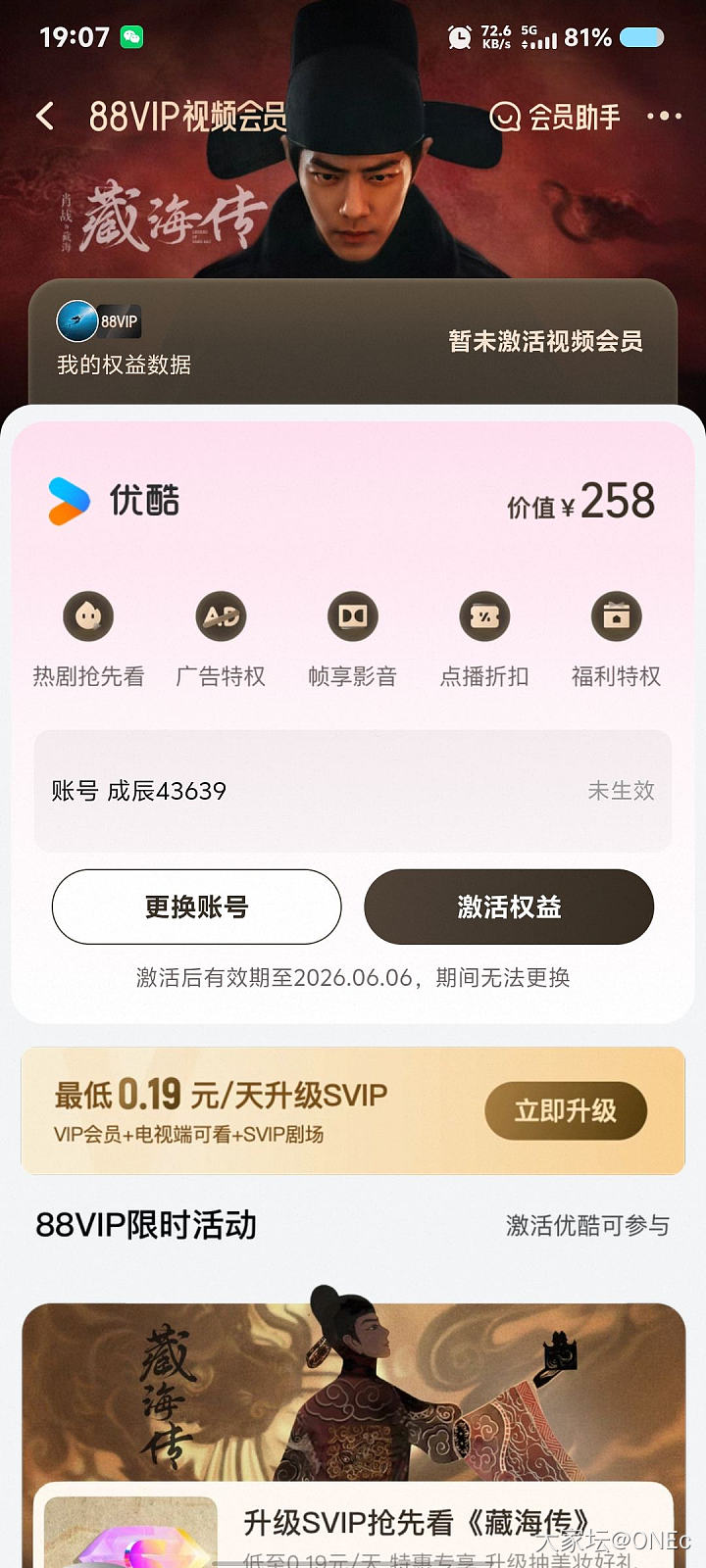Open 会员助手 member assistant
Viewport: 706px width, 1568px height.
click(x=555, y=118)
